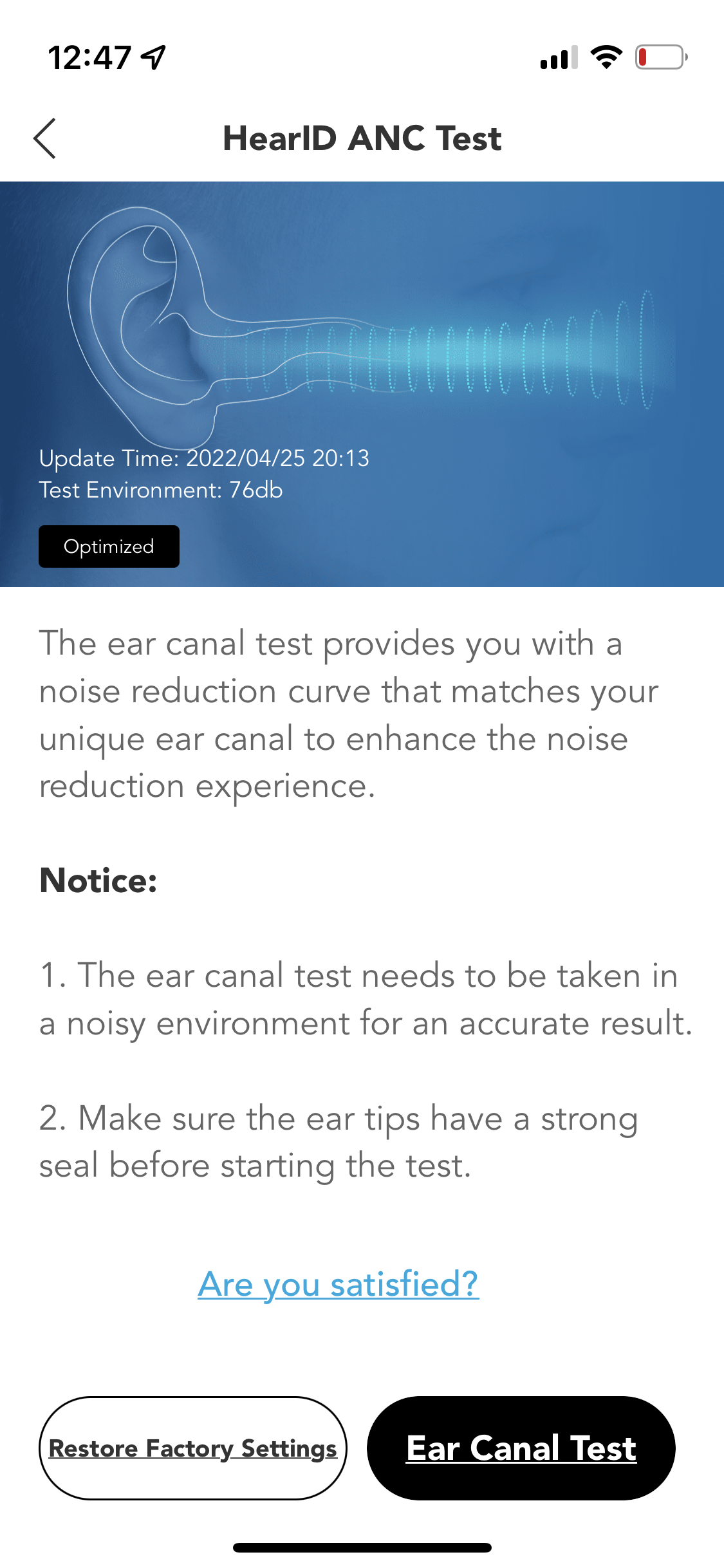The height and width of the screenshot is (1568, 724).
Task: Go back from HearID ANC Test
Action: [44, 138]
